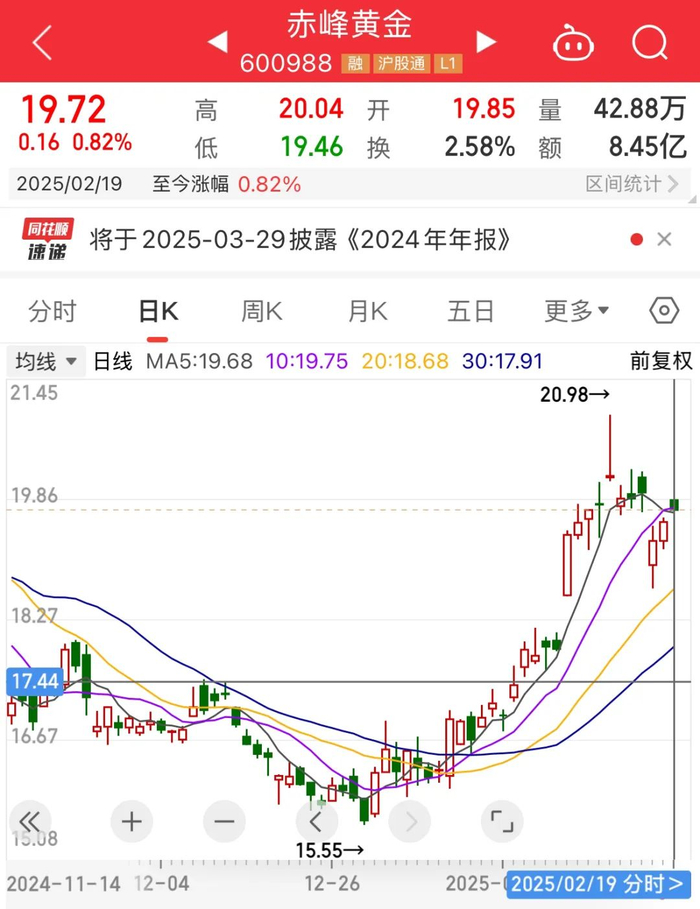Screen dimensions: 700x909
Task: Zoom out the K-line chart
Action: point(224,821)
